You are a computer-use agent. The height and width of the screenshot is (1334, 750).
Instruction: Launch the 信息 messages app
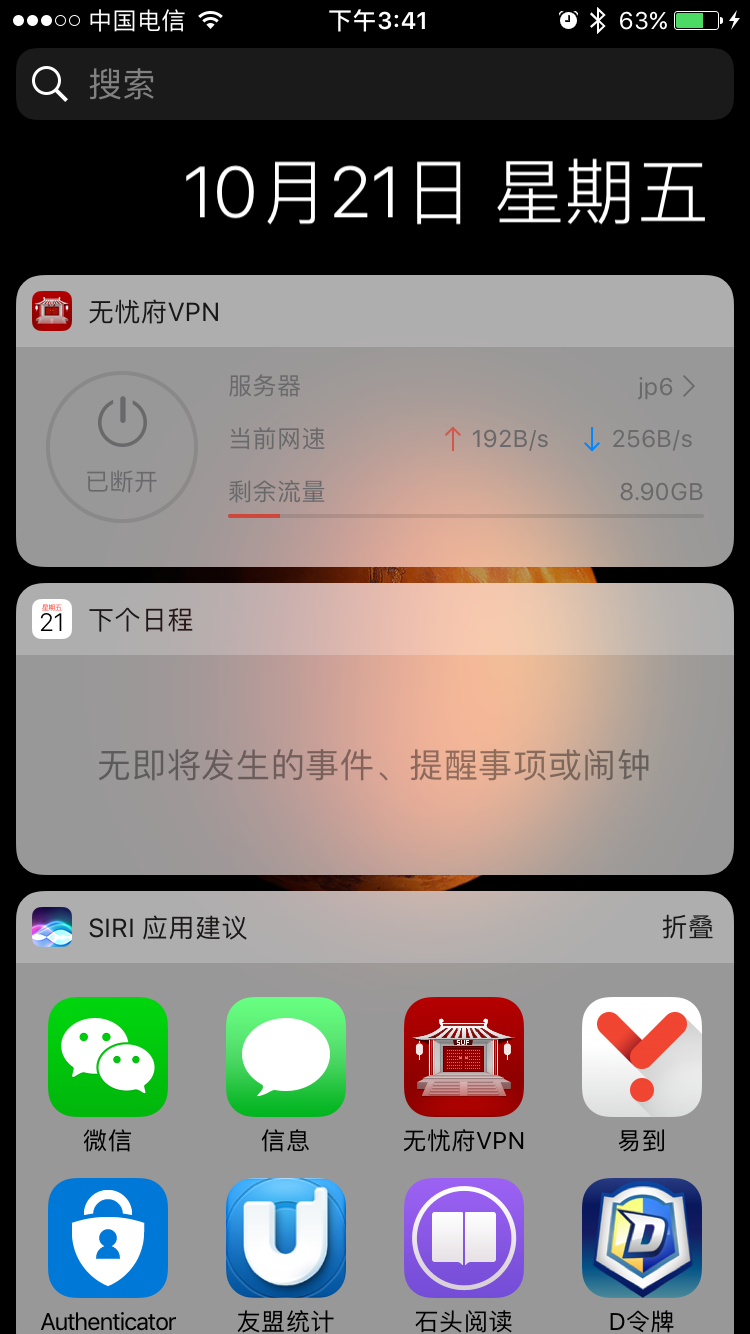coord(286,1057)
